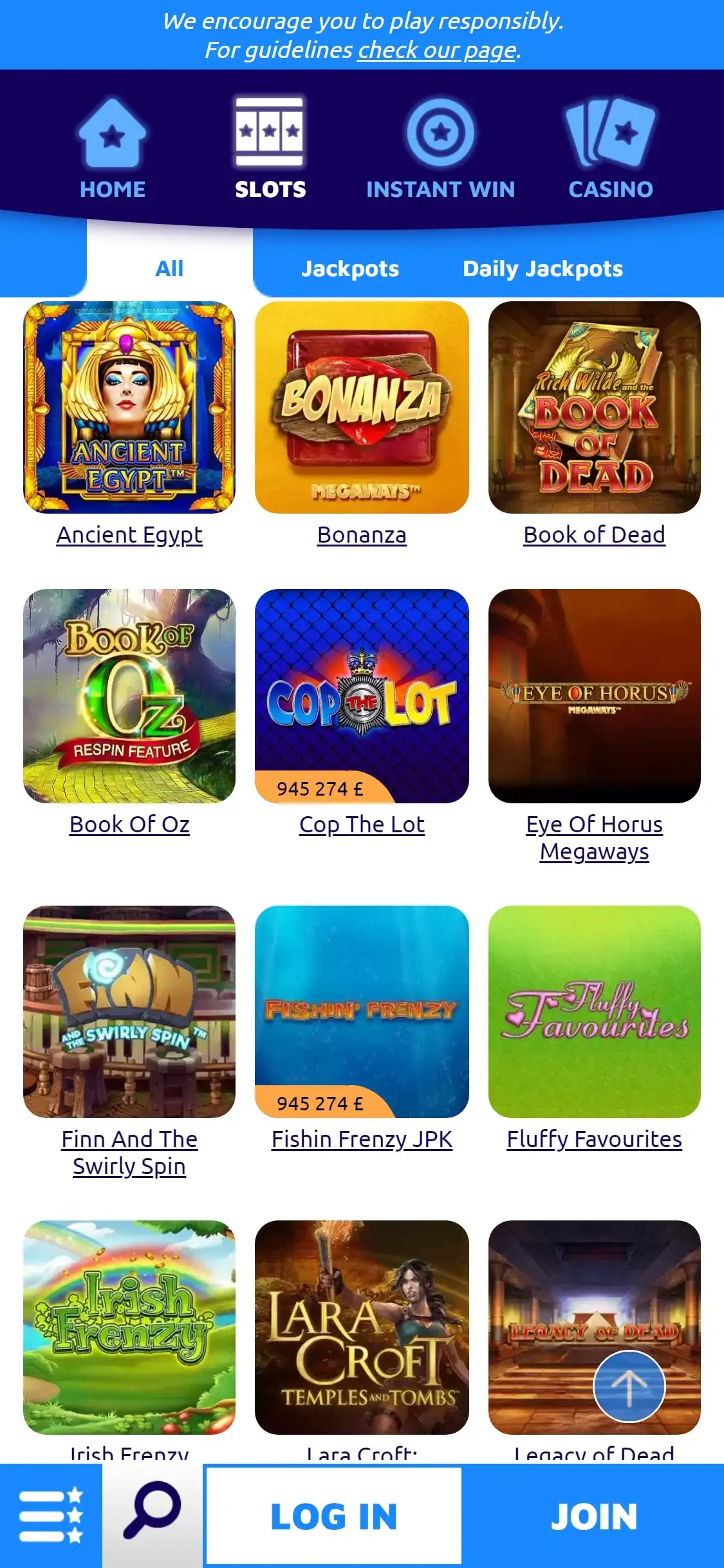Open the Ancient Egypt slot tile

[x=129, y=407]
